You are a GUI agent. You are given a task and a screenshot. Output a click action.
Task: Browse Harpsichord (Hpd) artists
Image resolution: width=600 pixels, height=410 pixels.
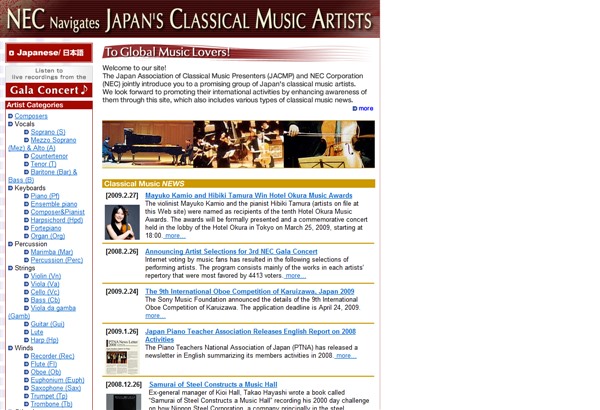click(57, 220)
